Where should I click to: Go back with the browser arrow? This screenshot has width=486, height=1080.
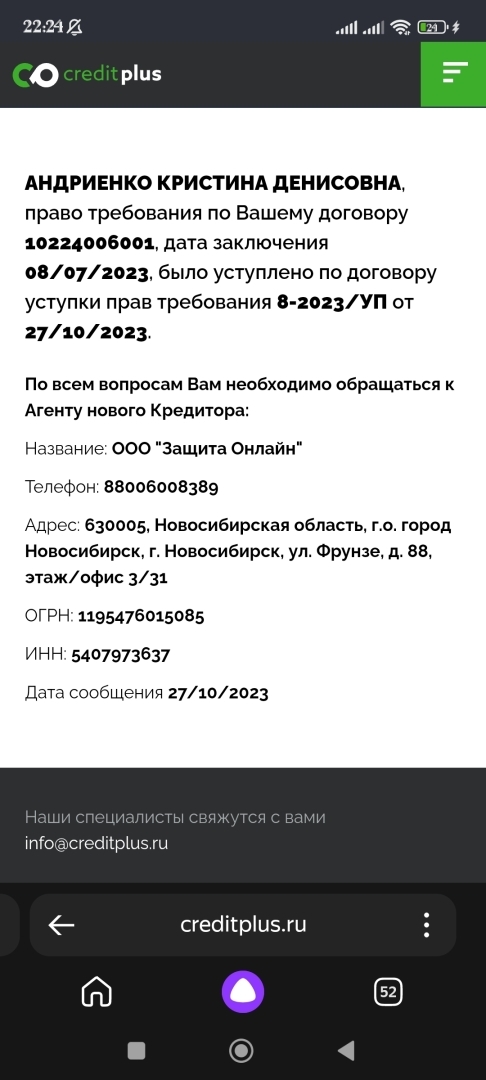61,925
